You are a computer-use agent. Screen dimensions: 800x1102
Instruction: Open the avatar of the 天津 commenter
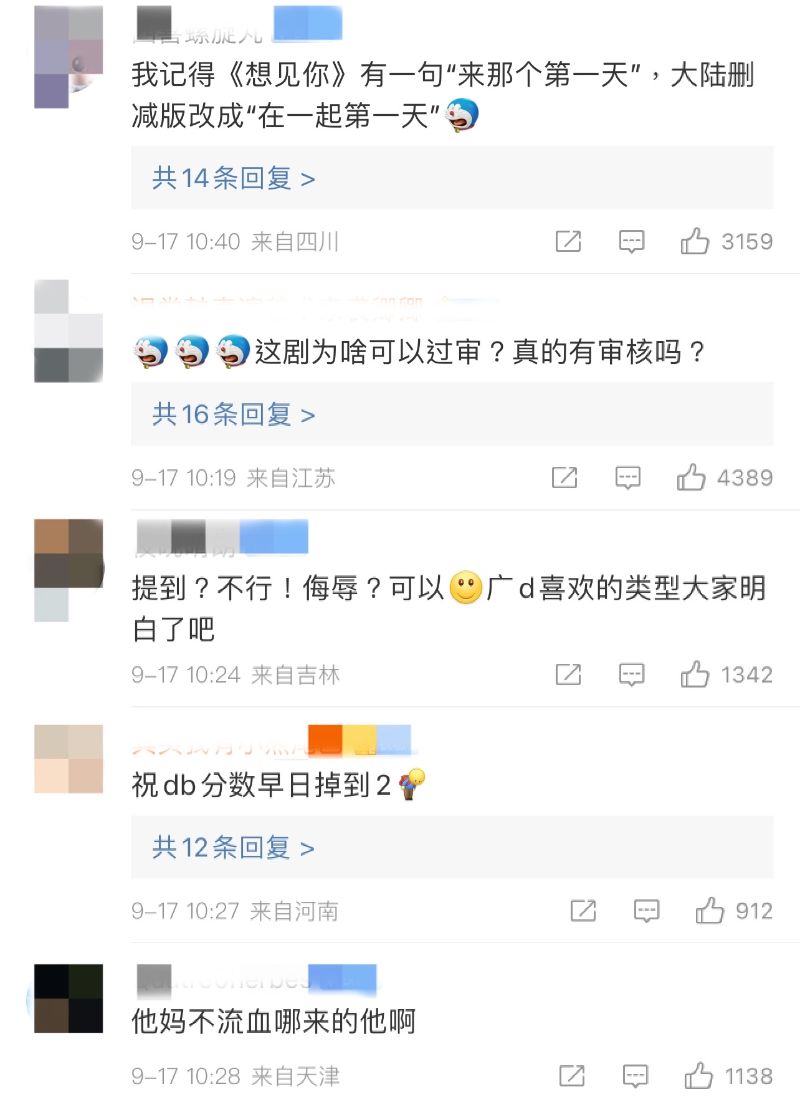(68, 998)
